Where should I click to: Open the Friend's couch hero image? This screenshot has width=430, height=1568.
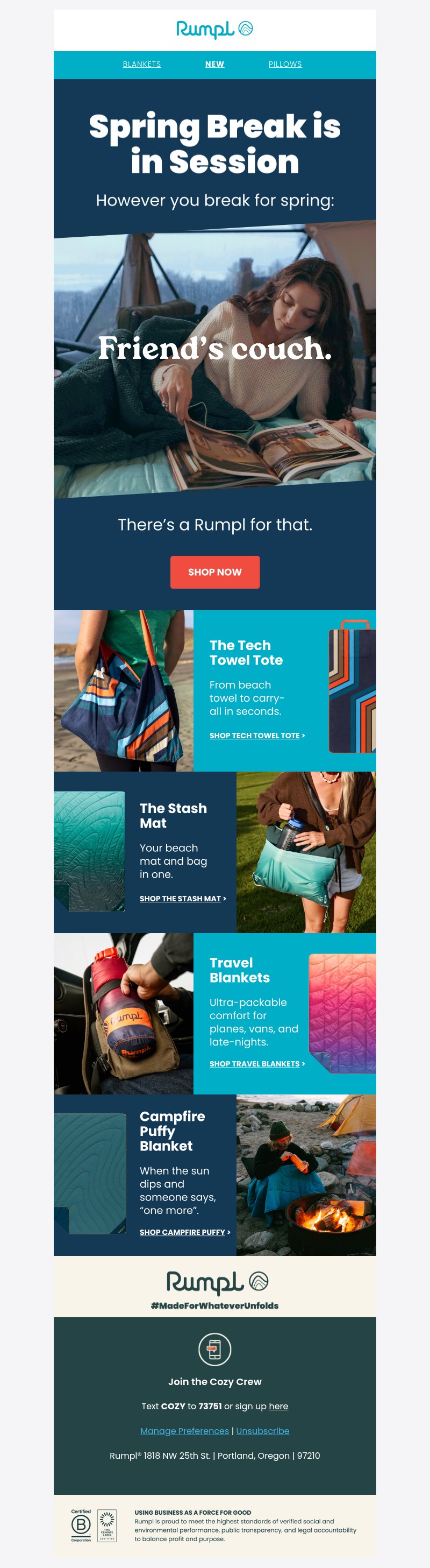214,359
